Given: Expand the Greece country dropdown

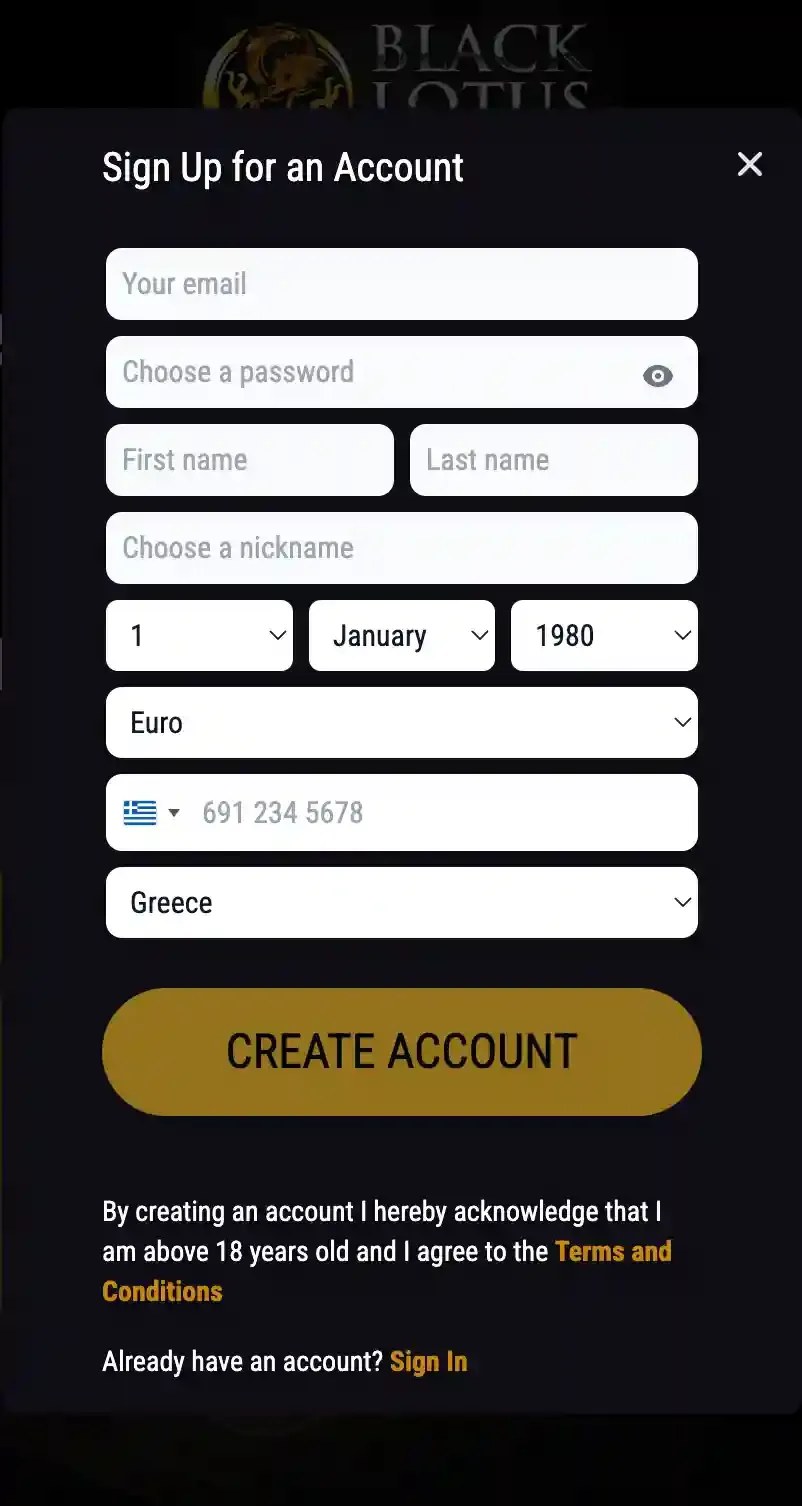Looking at the screenshot, I should pyautogui.click(x=401, y=903).
